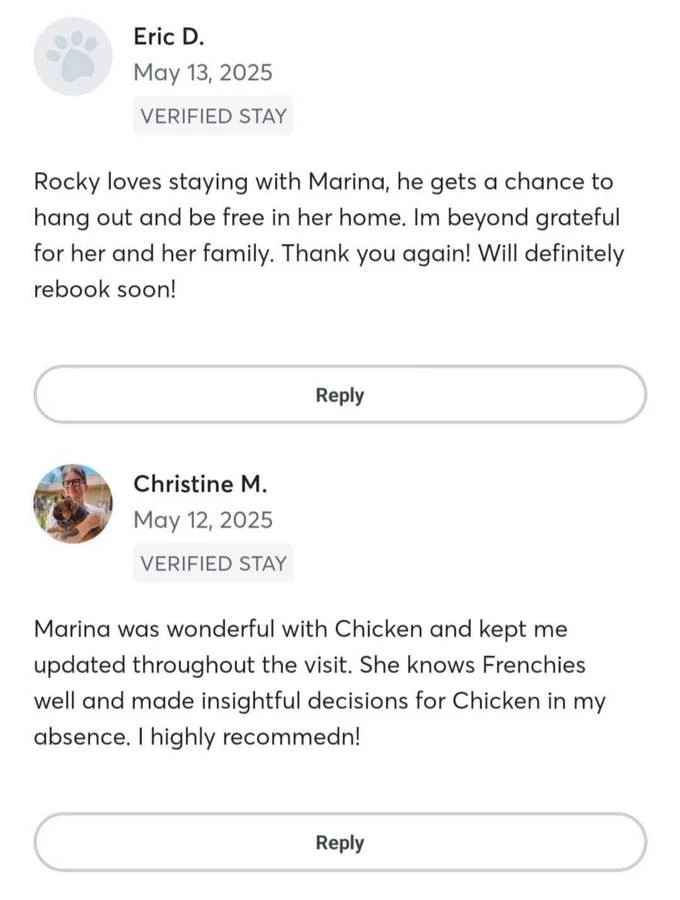Reply to Christine M.'s review
This screenshot has width=680, height=900.
tap(340, 842)
